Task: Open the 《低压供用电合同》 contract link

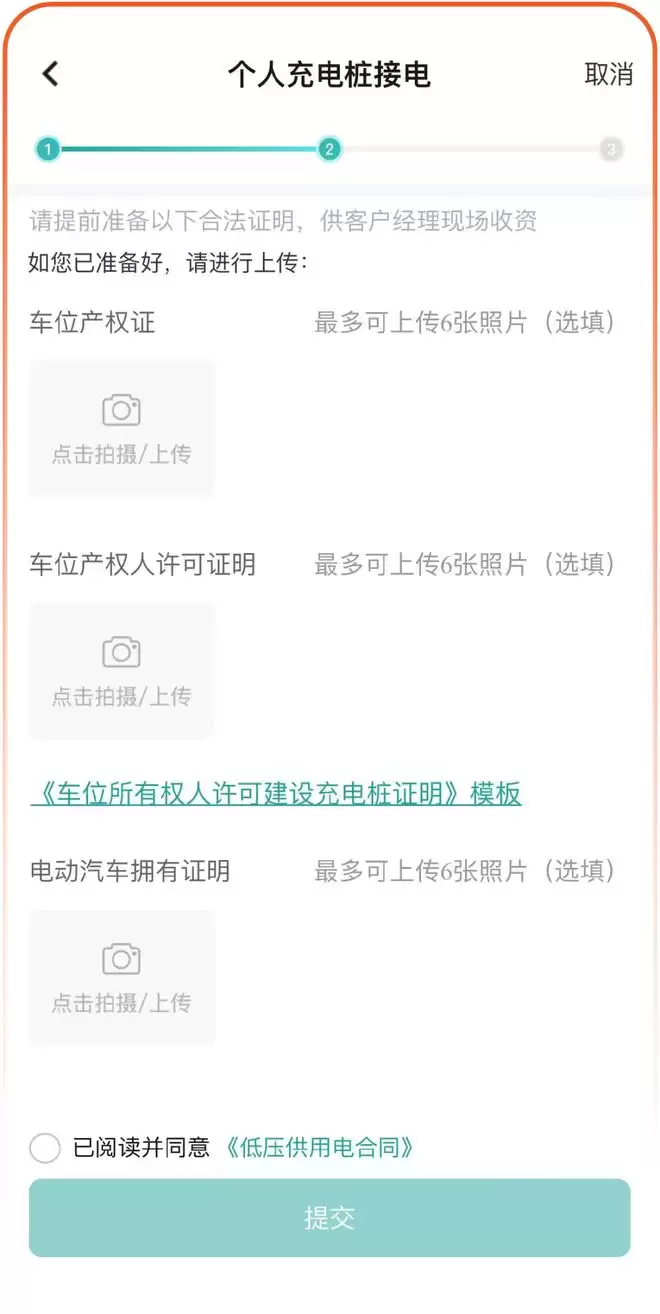Action: pyautogui.click(x=319, y=1148)
